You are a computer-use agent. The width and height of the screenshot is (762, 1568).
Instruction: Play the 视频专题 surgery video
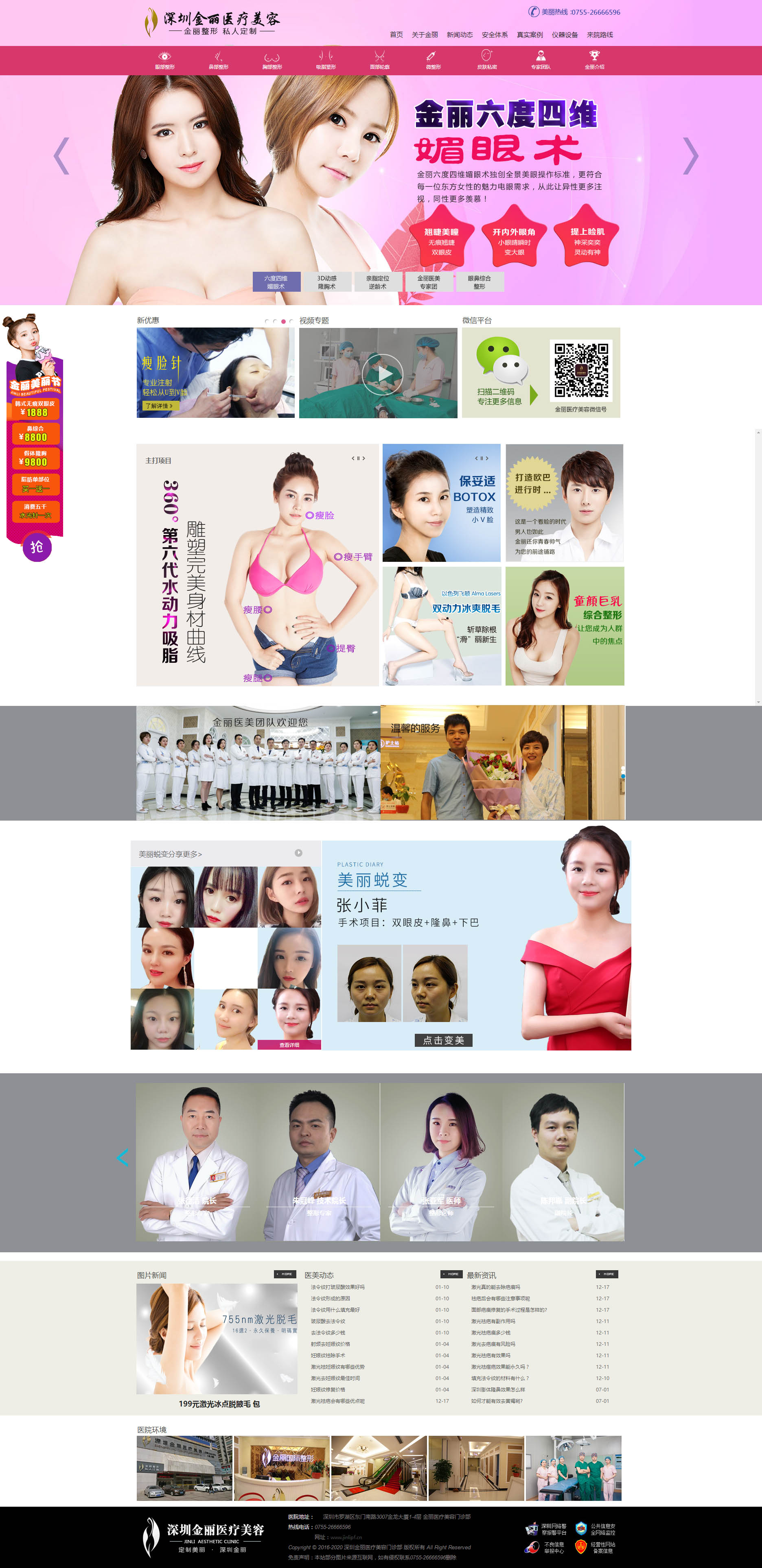[382, 374]
